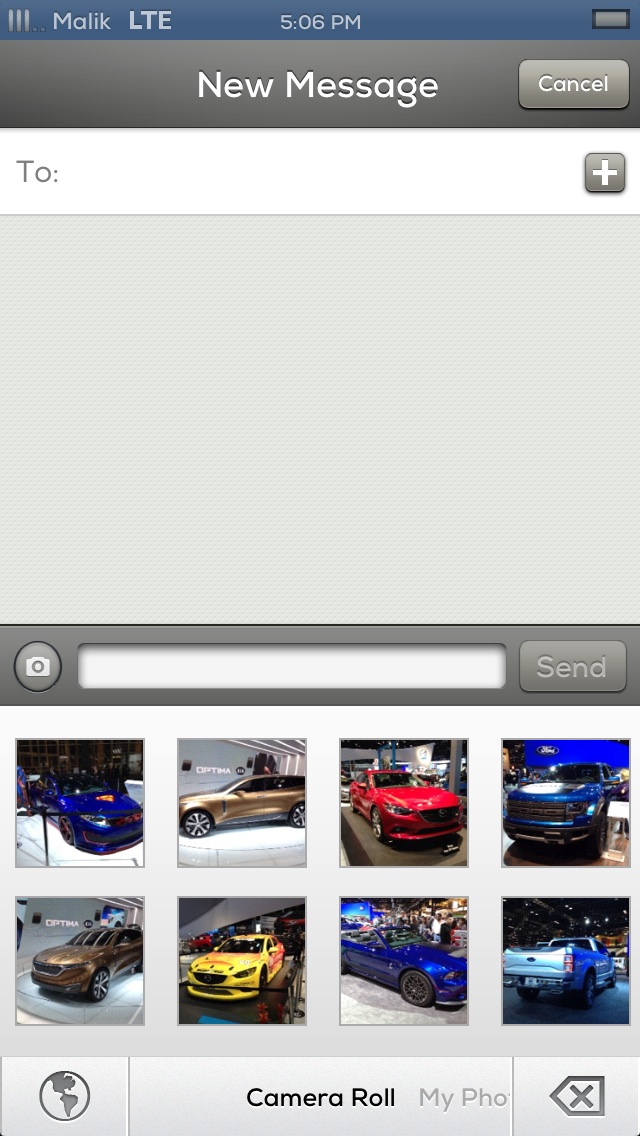Choose the blue Mustang photo
Viewport: 640px width, 1136px height.
click(404, 961)
